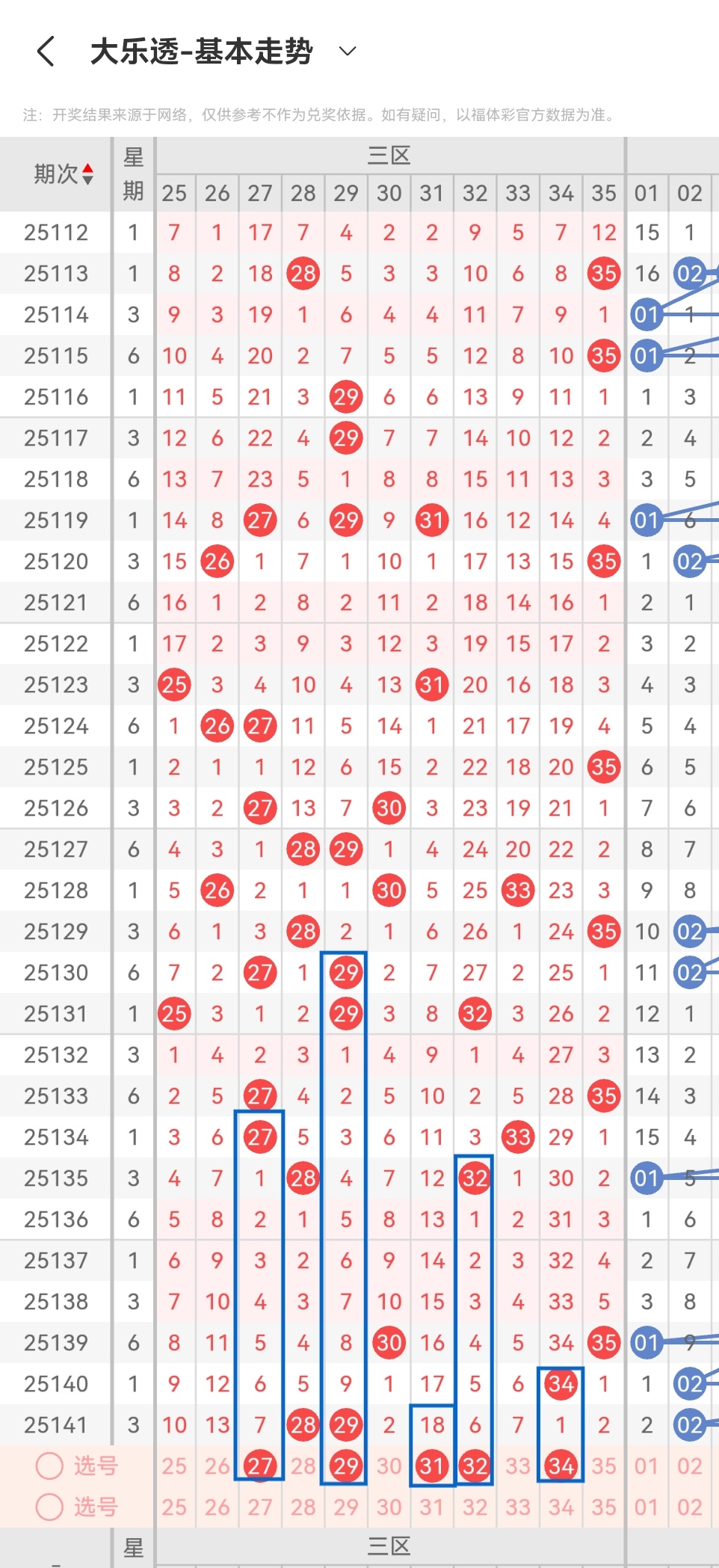Click the 三区 column group header

click(x=389, y=156)
